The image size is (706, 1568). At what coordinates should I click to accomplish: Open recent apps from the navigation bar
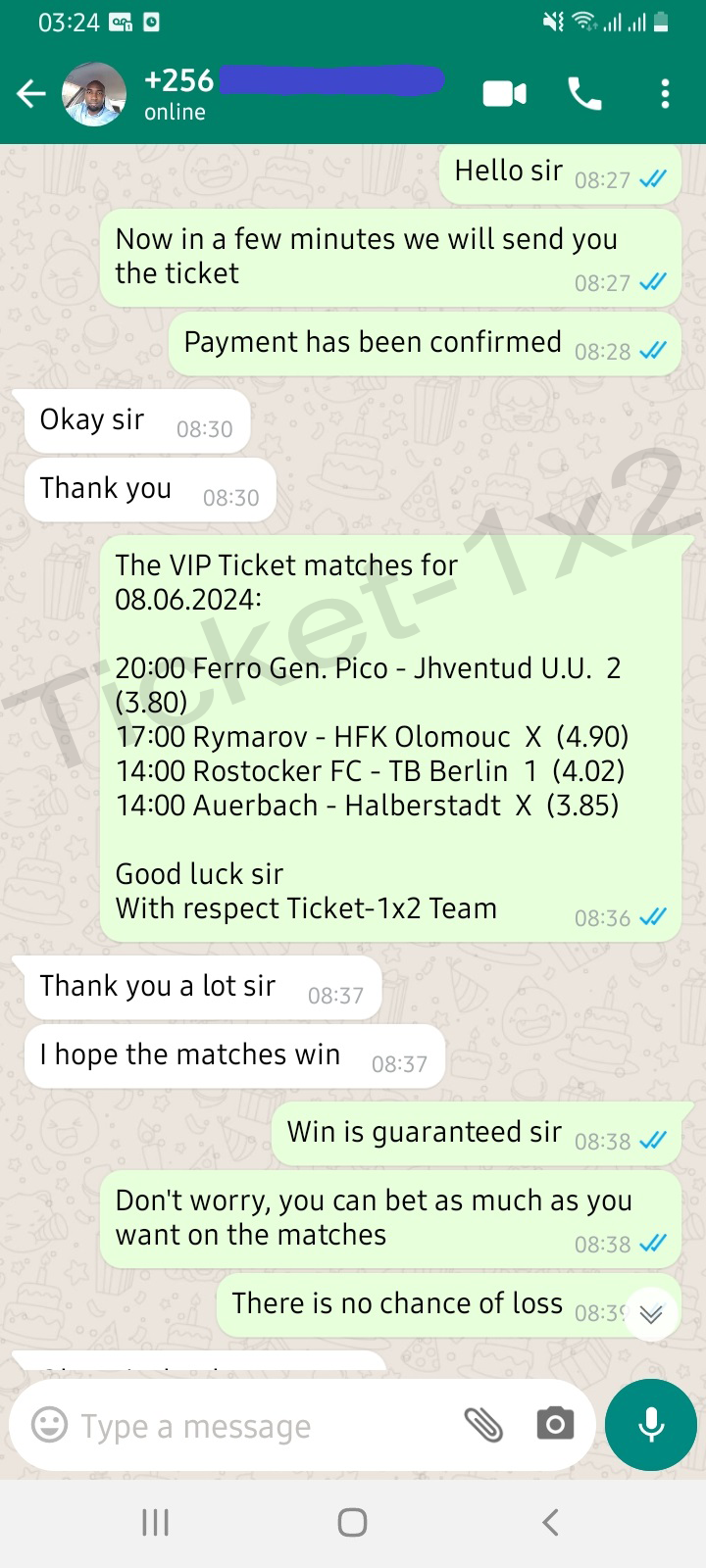coord(156,1522)
